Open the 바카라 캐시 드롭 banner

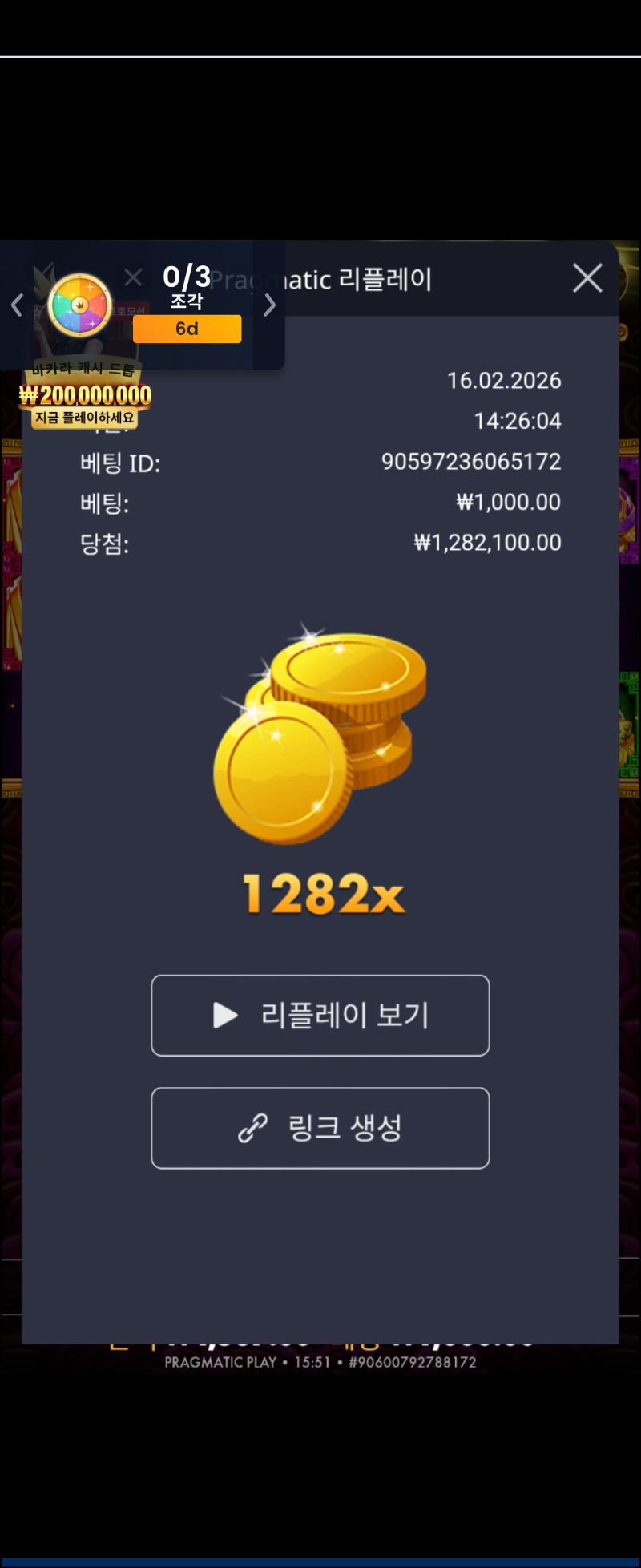pos(85,394)
